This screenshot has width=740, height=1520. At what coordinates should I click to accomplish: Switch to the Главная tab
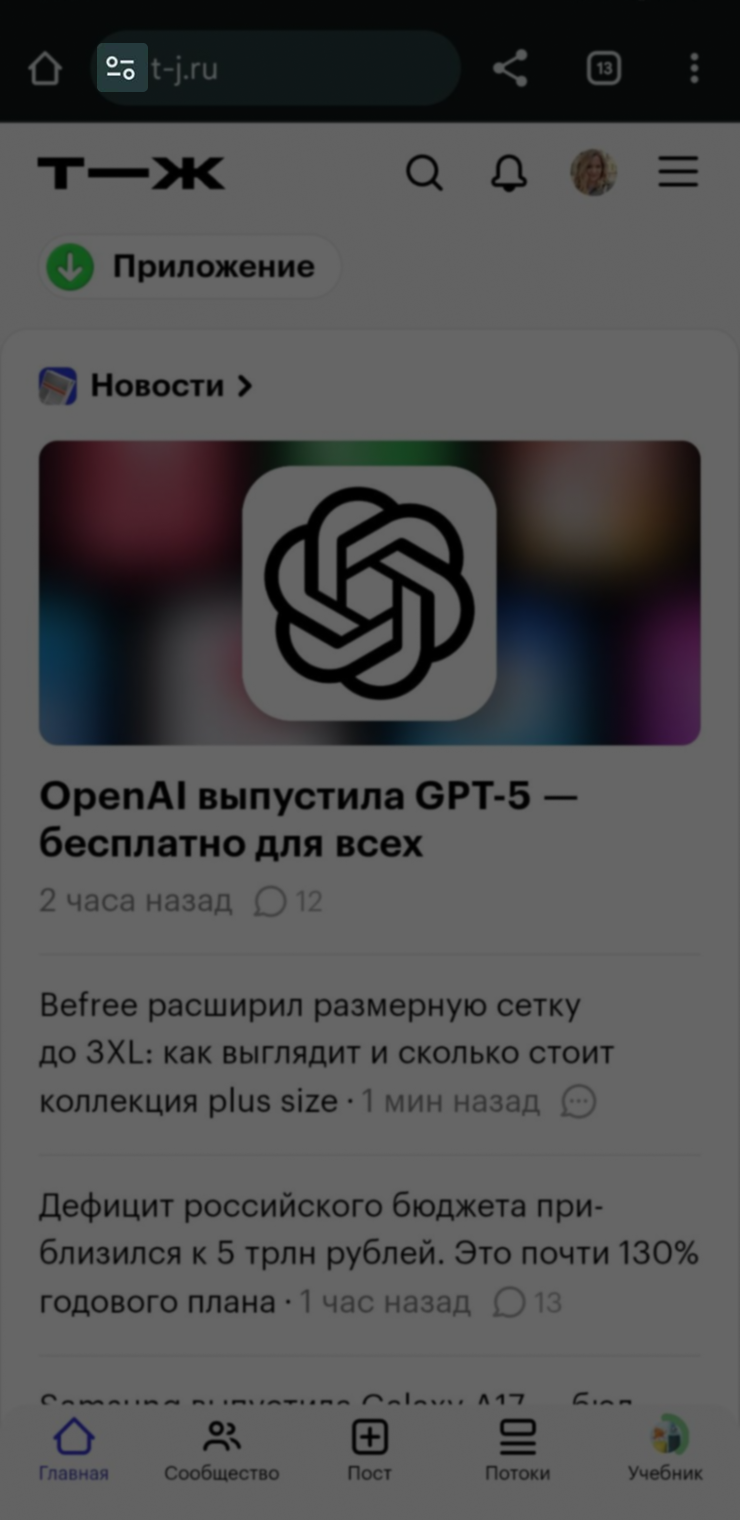(73, 1450)
